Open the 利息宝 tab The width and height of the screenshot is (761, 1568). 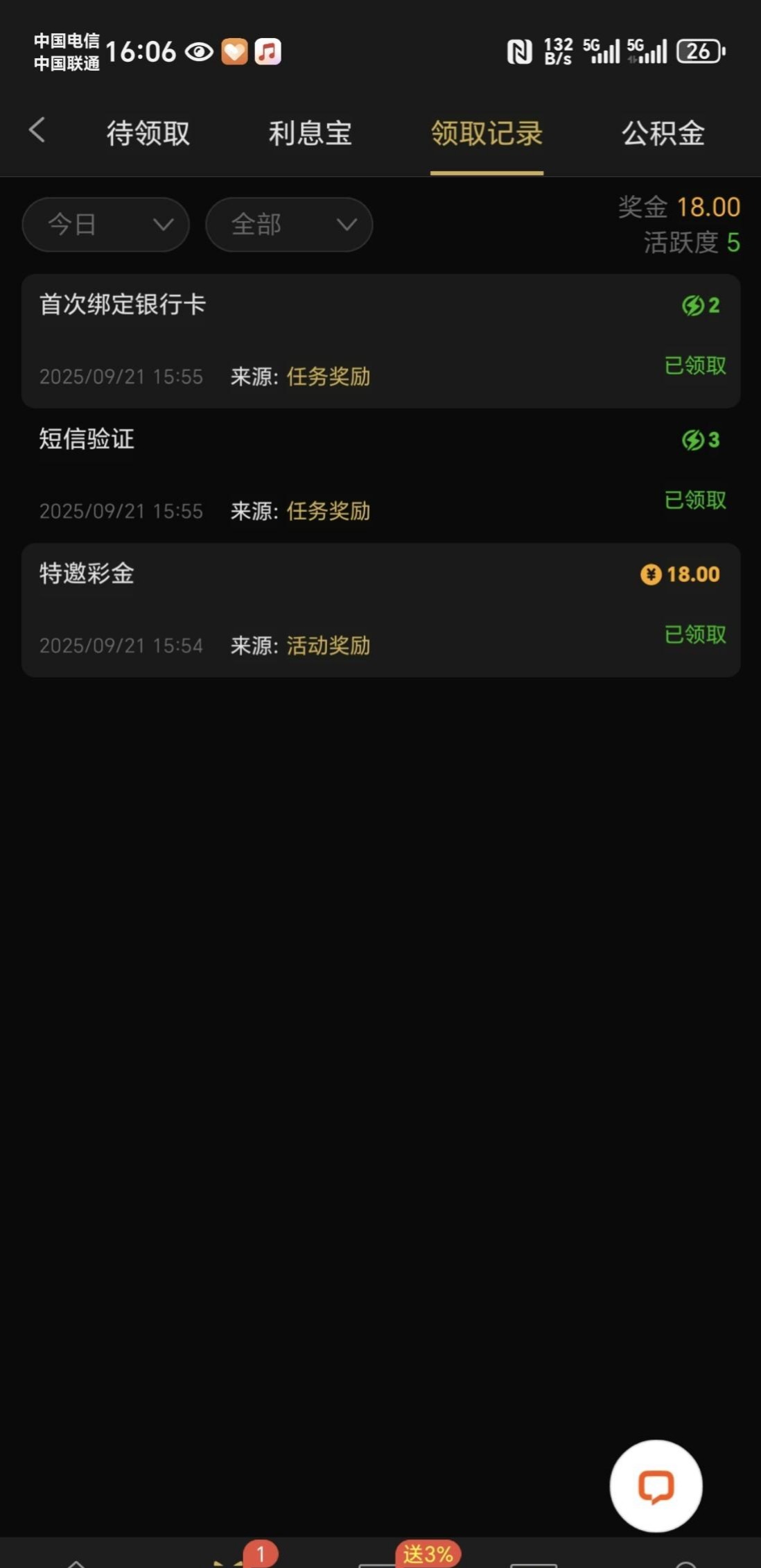click(310, 133)
